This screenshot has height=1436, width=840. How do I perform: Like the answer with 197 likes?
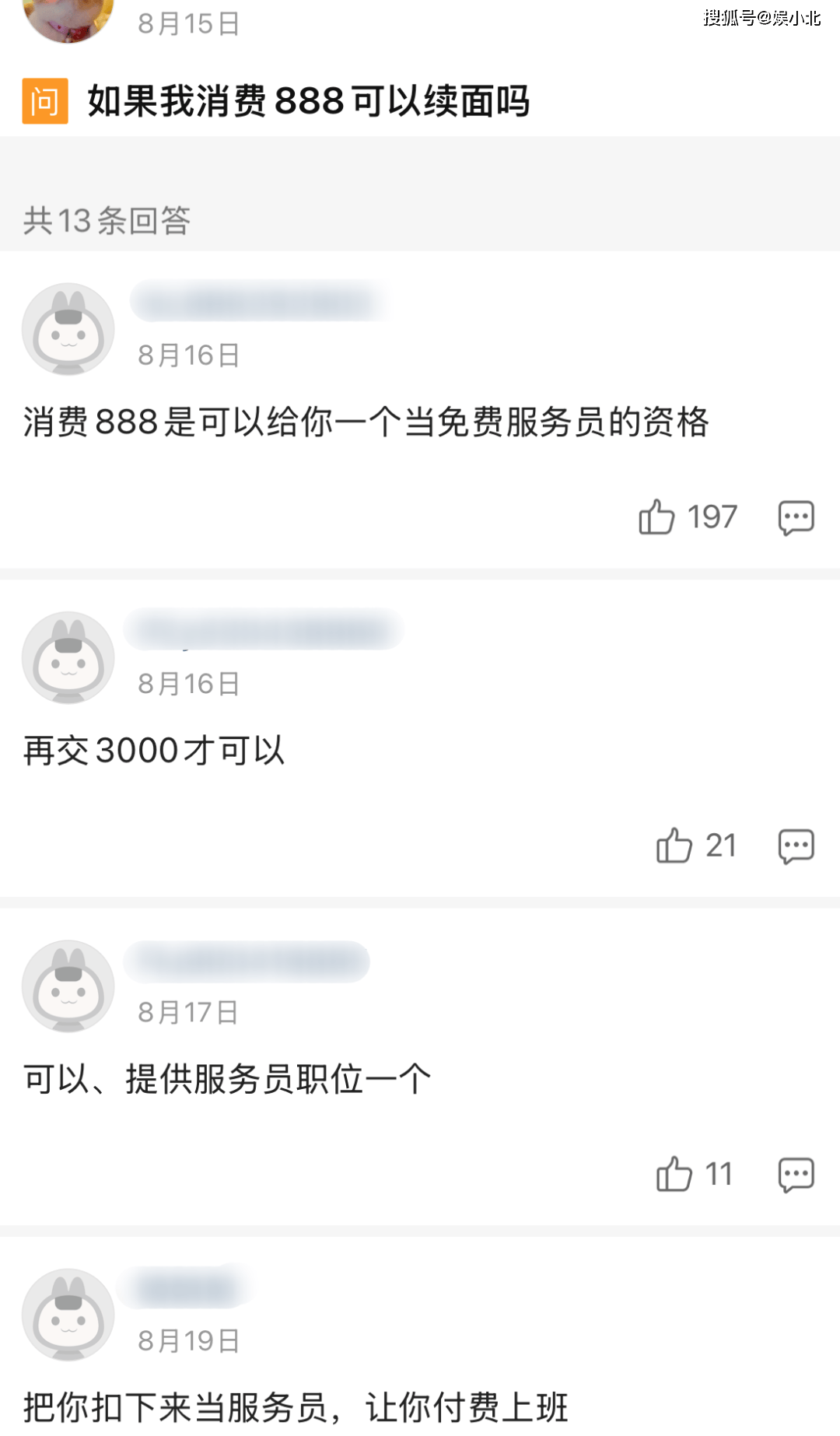[656, 517]
